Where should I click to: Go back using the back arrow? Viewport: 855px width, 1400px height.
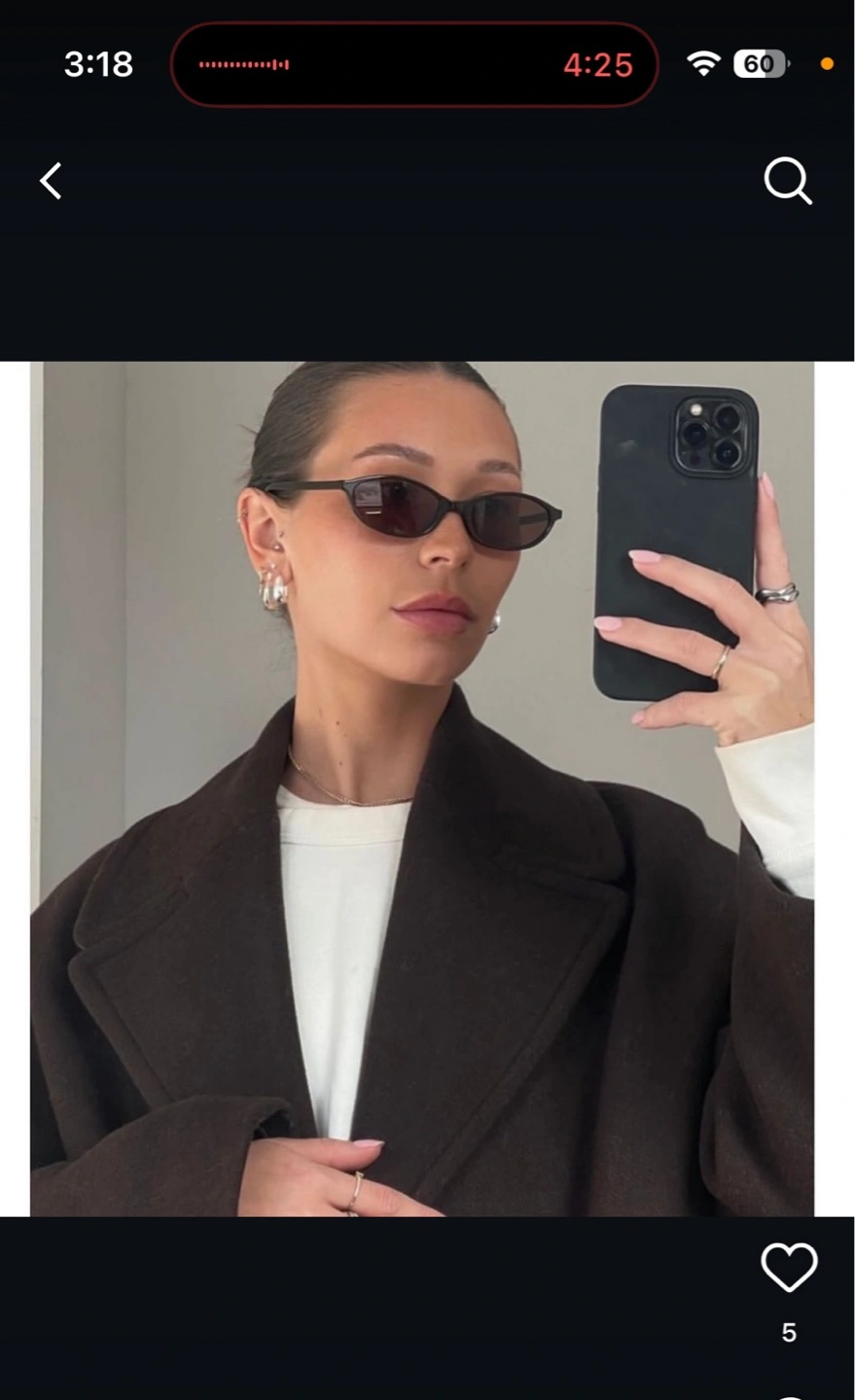point(52,181)
